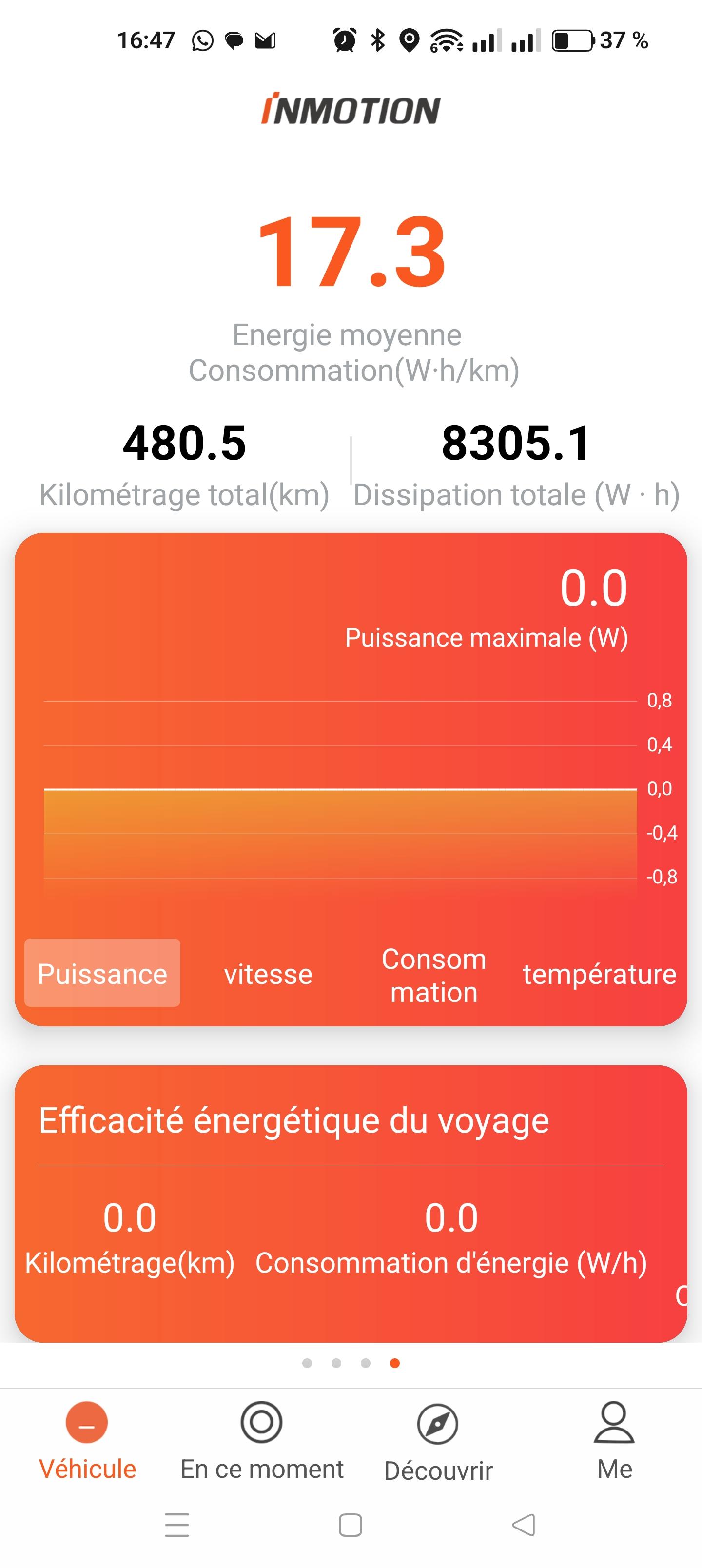Switch the chart to température

pyautogui.click(x=599, y=974)
